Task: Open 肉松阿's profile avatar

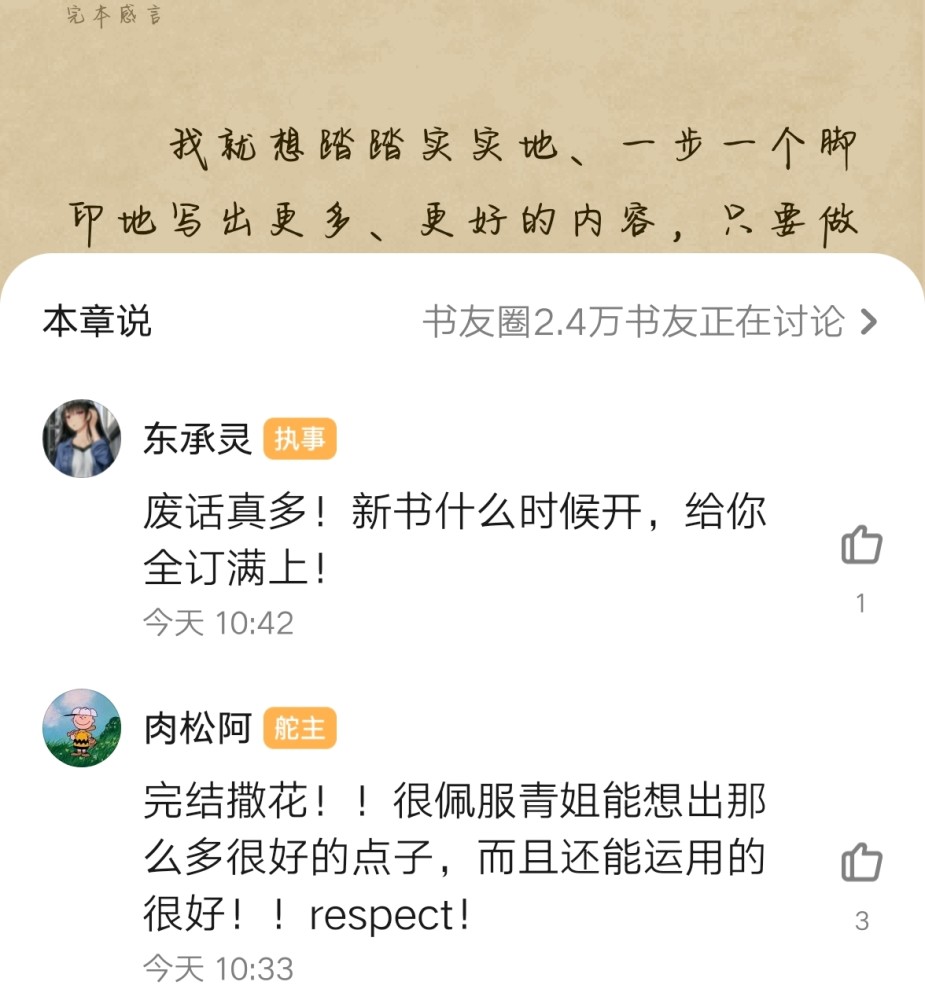Action: [x=82, y=728]
